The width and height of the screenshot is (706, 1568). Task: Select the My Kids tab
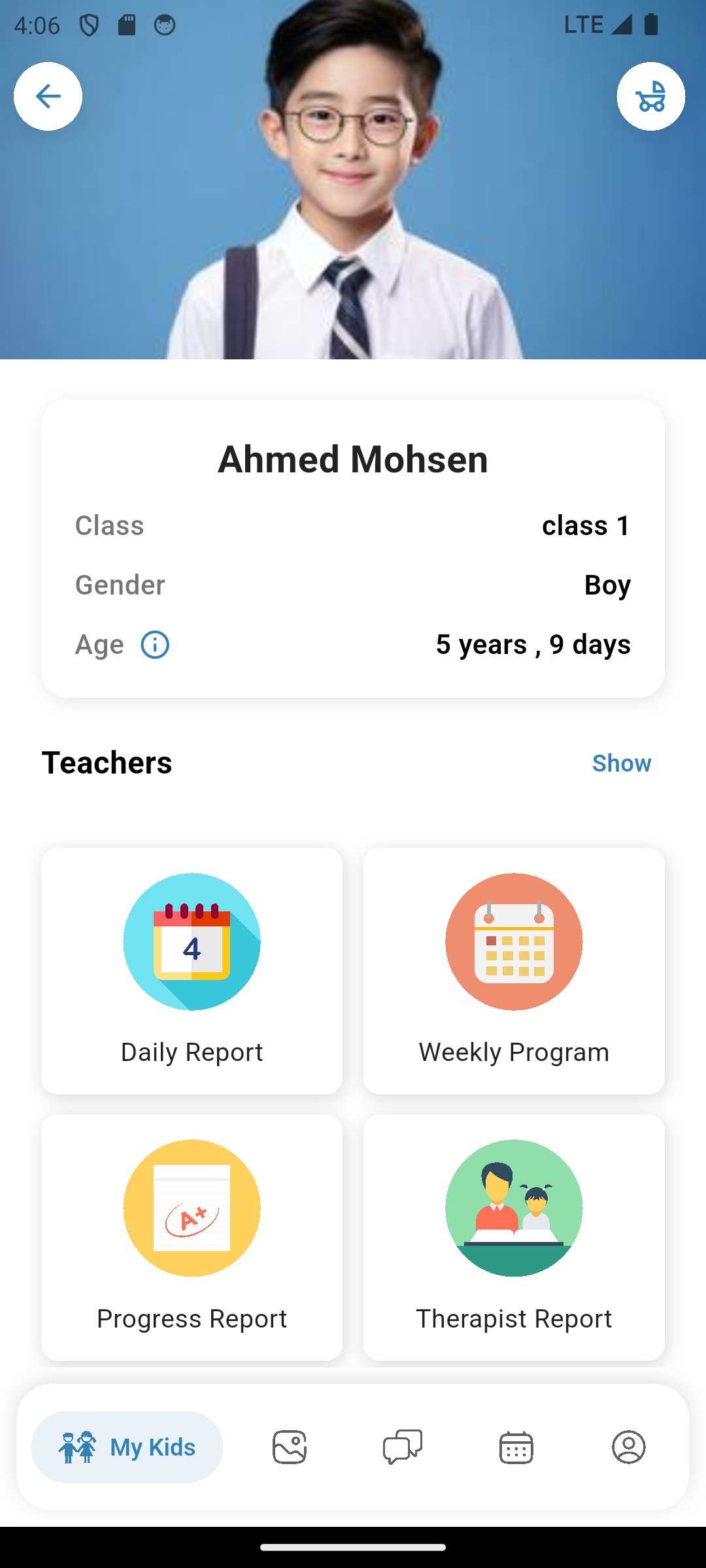tap(127, 1446)
